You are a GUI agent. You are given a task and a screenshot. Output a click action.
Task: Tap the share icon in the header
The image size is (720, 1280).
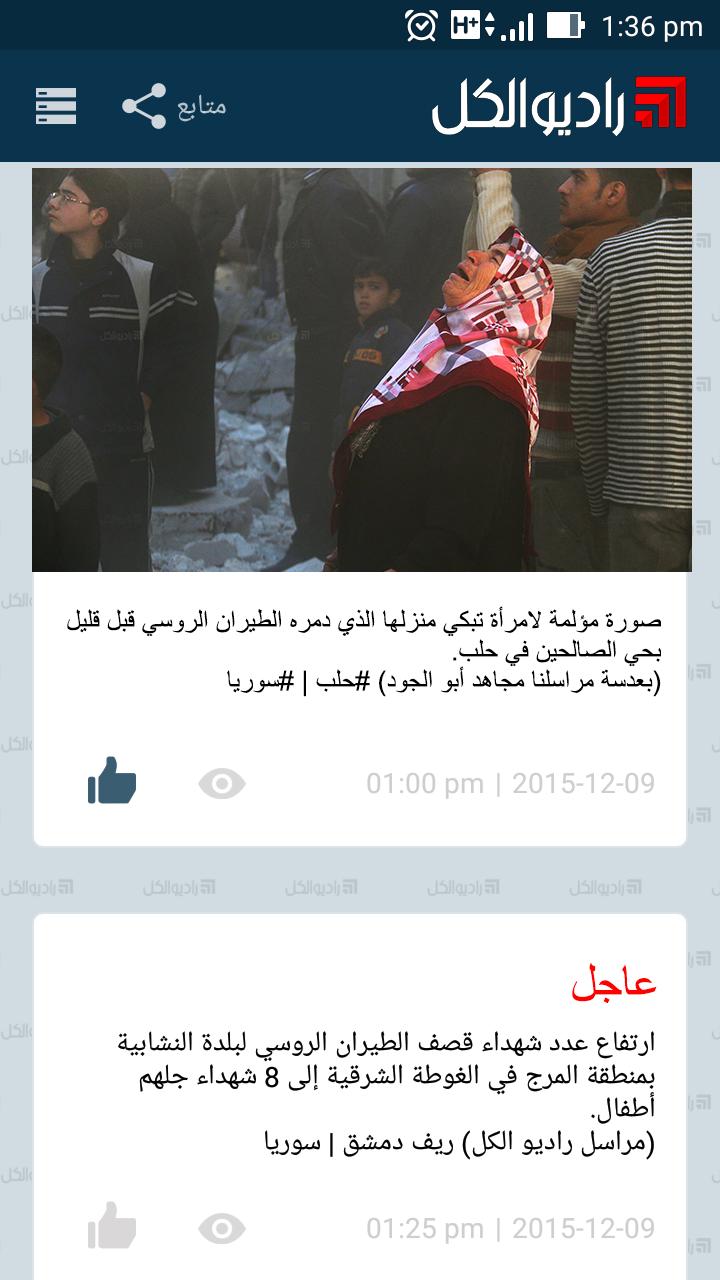click(x=144, y=106)
